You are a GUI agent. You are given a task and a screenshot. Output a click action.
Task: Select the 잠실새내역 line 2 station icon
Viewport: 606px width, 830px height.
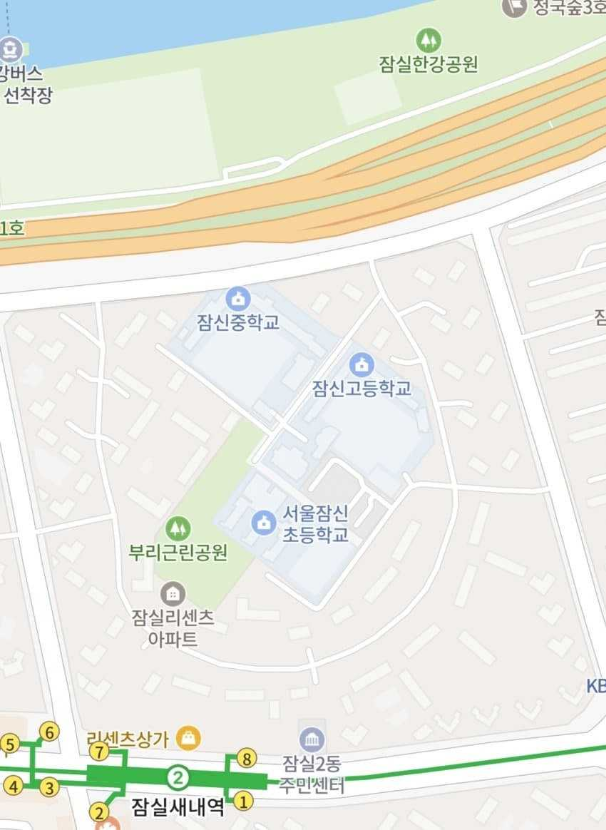click(x=177, y=777)
